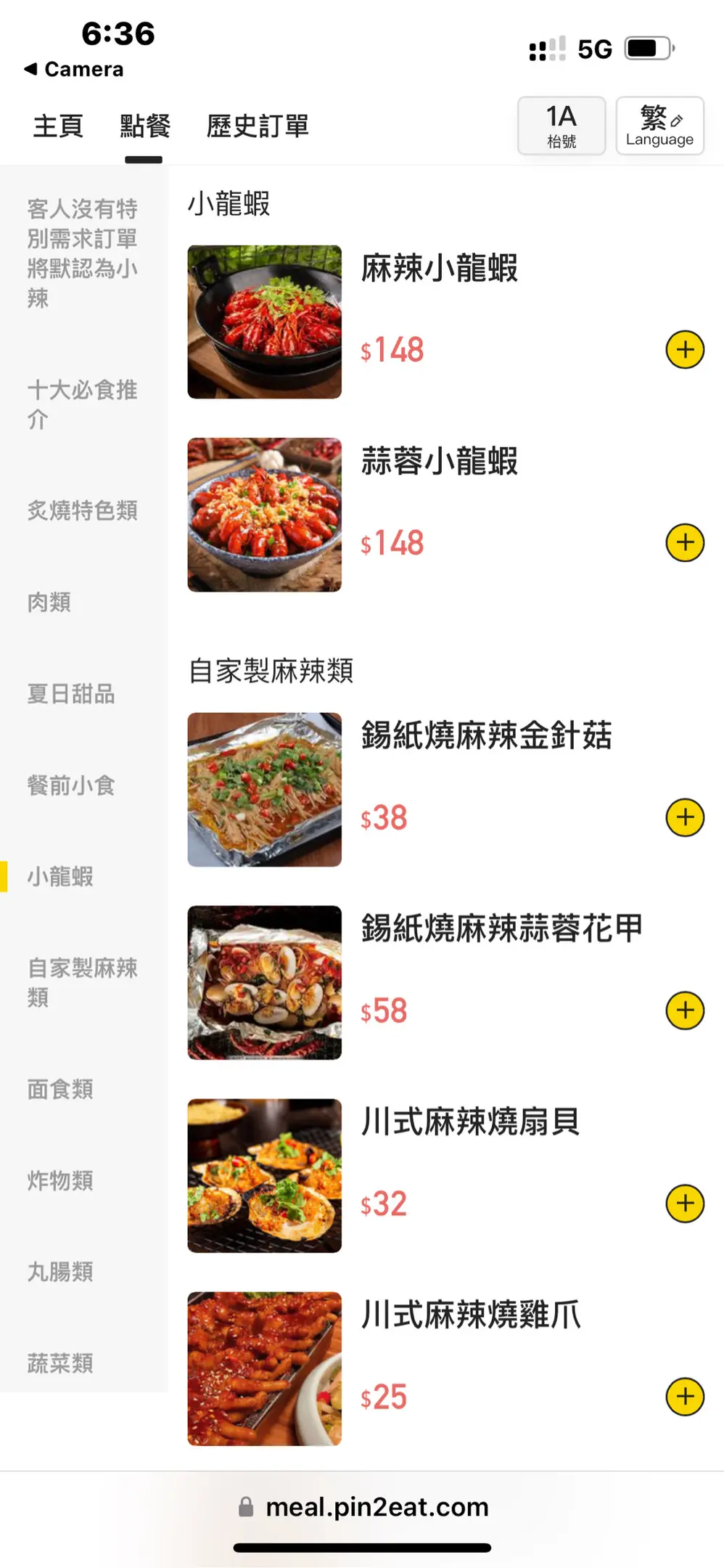Screen dimensions: 724x1568
Task: Add 錫紙燒麻辣金針菇 to the order
Action: point(685,818)
